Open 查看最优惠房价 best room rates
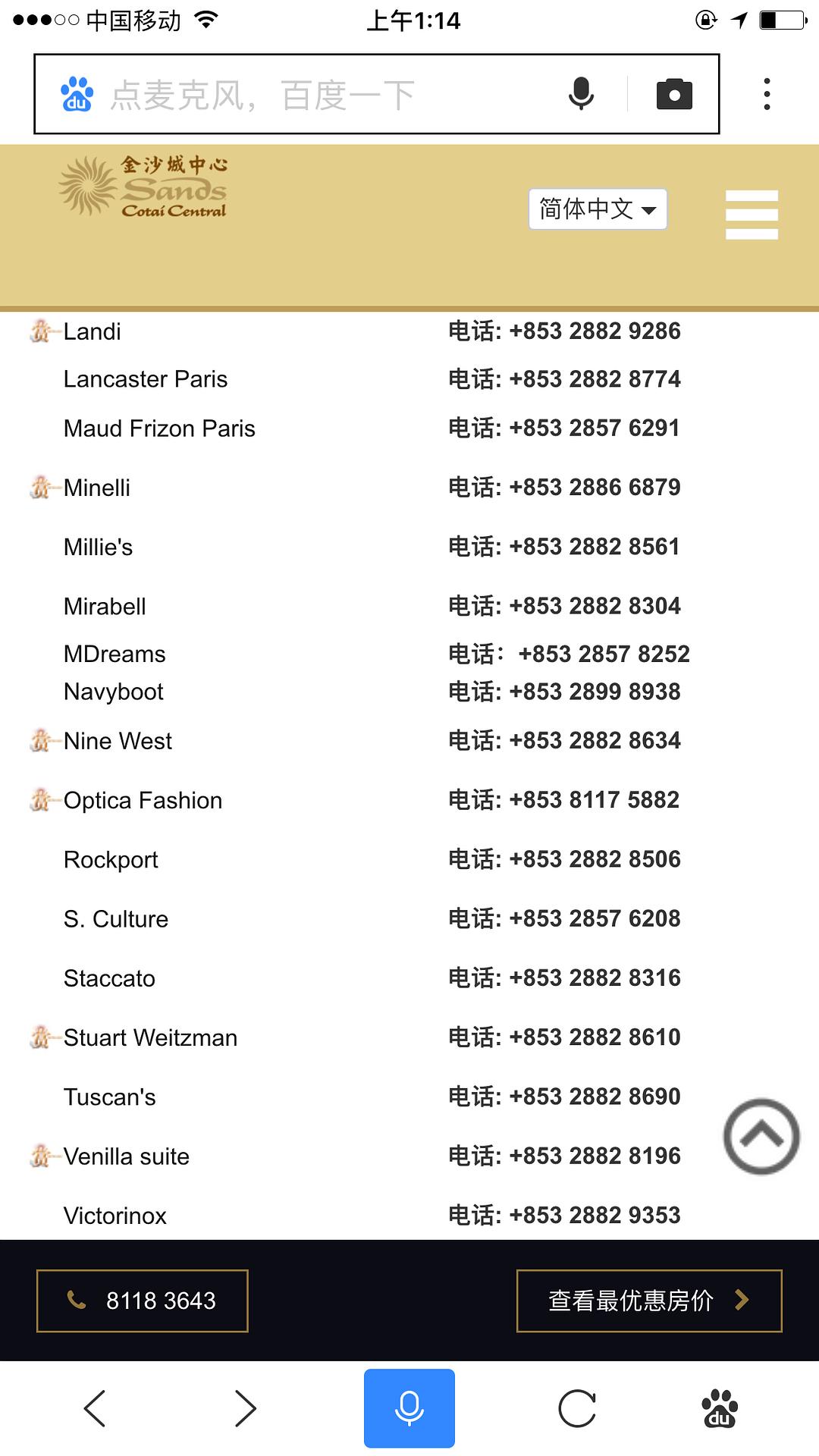819x1456 pixels. pyautogui.click(x=649, y=1301)
